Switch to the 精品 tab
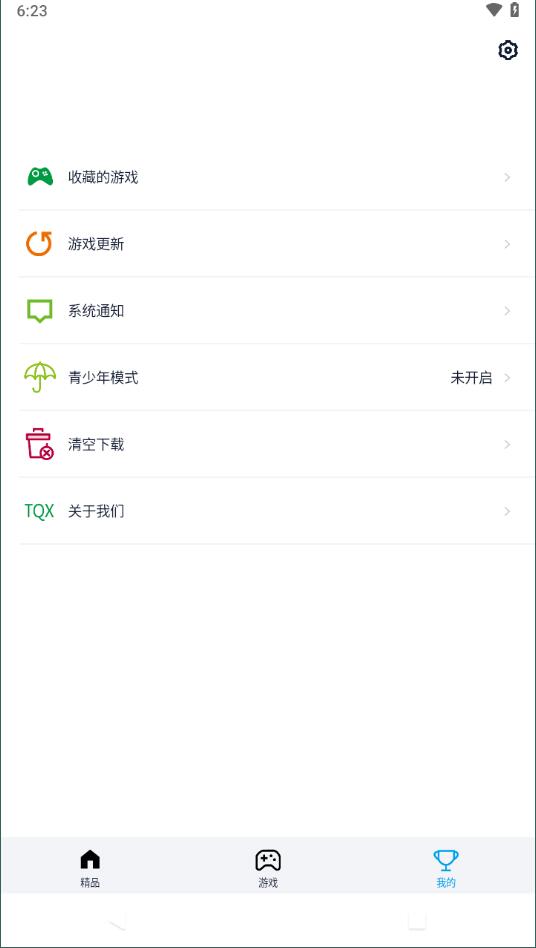The height and width of the screenshot is (948, 536). pos(90,868)
